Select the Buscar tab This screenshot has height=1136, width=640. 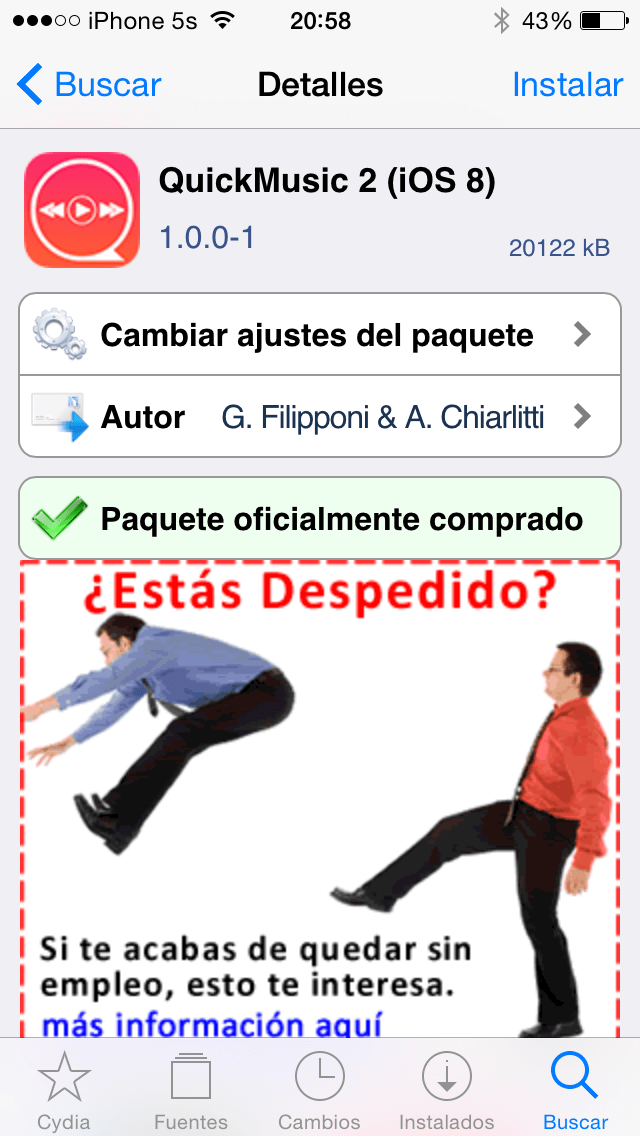(575, 1090)
